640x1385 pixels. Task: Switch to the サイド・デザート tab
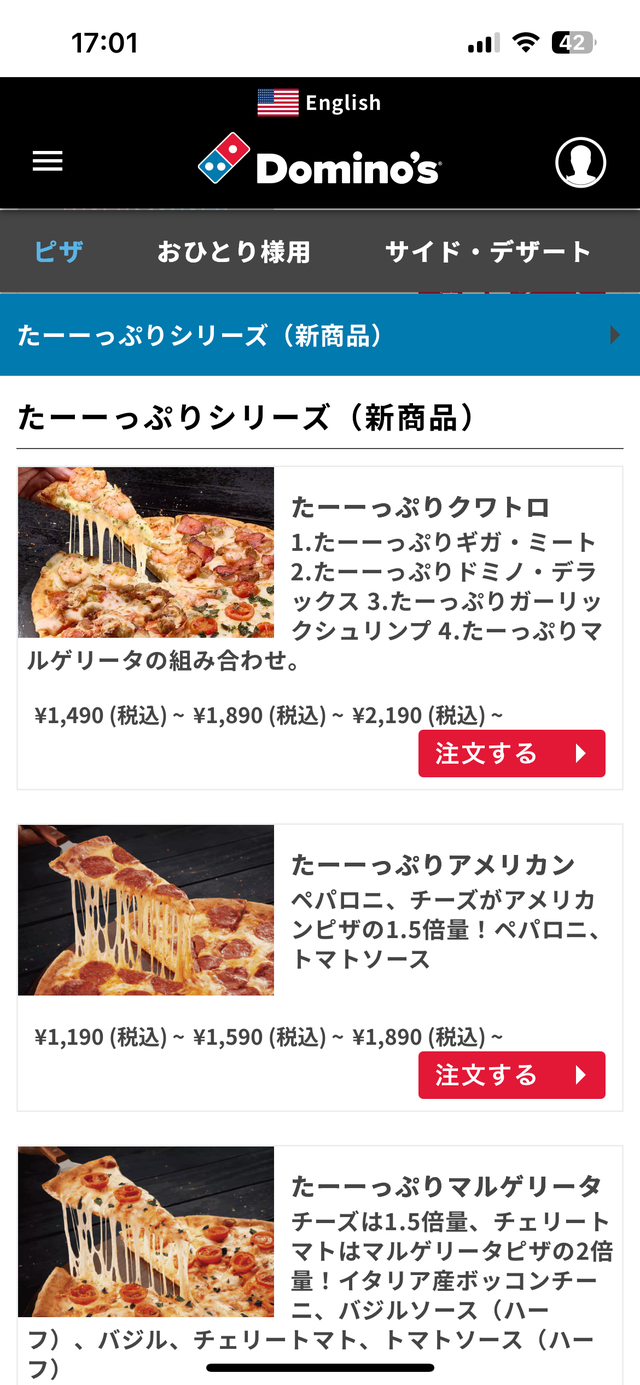[488, 252]
